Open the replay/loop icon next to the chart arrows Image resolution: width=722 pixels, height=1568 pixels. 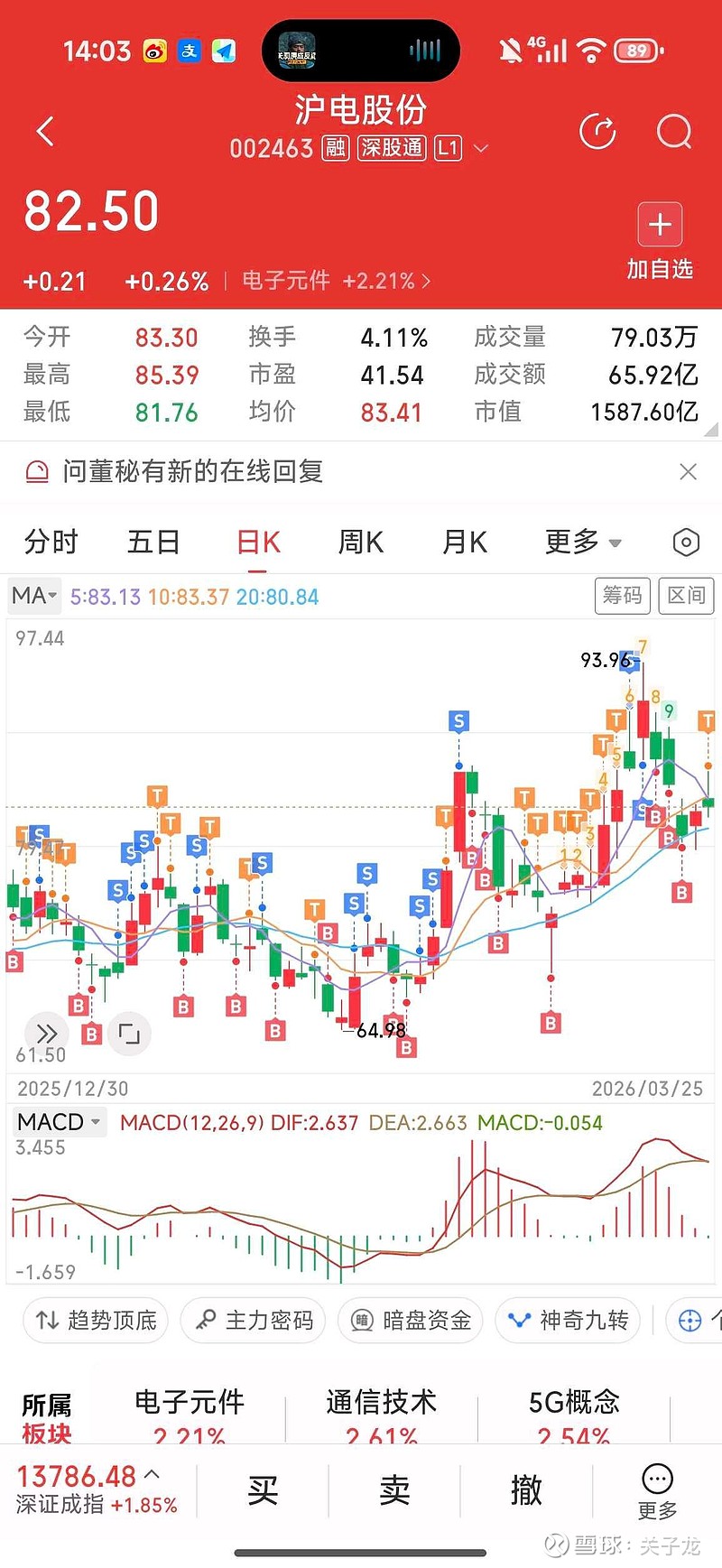click(x=129, y=1034)
